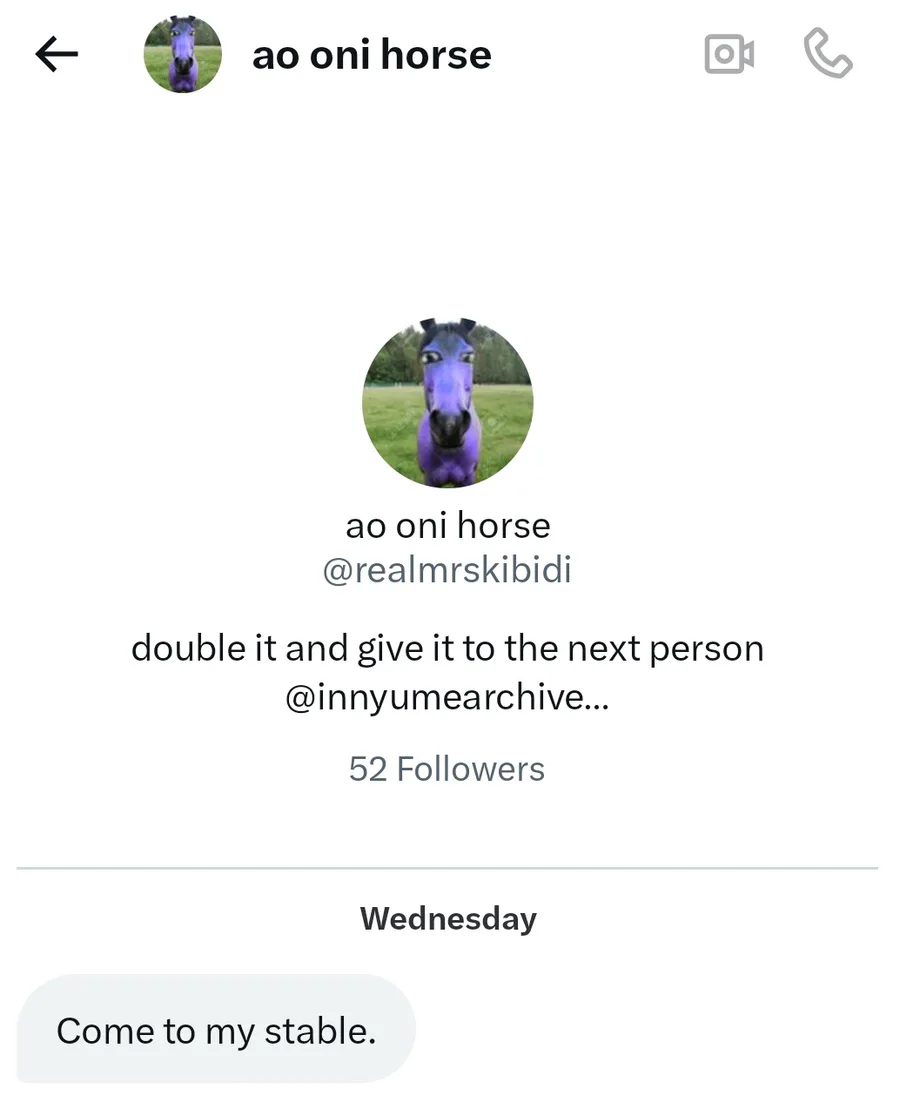900x1102 pixels.
Task: Start a voice call with ao oni horse
Action: coord(828,54)
